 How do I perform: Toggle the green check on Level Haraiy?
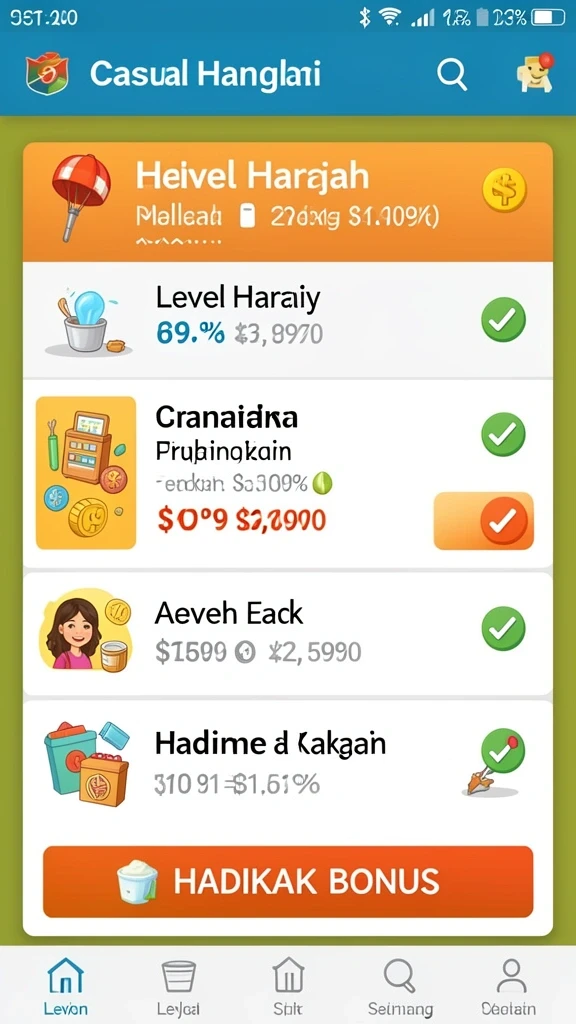click(x=504, y=319)
